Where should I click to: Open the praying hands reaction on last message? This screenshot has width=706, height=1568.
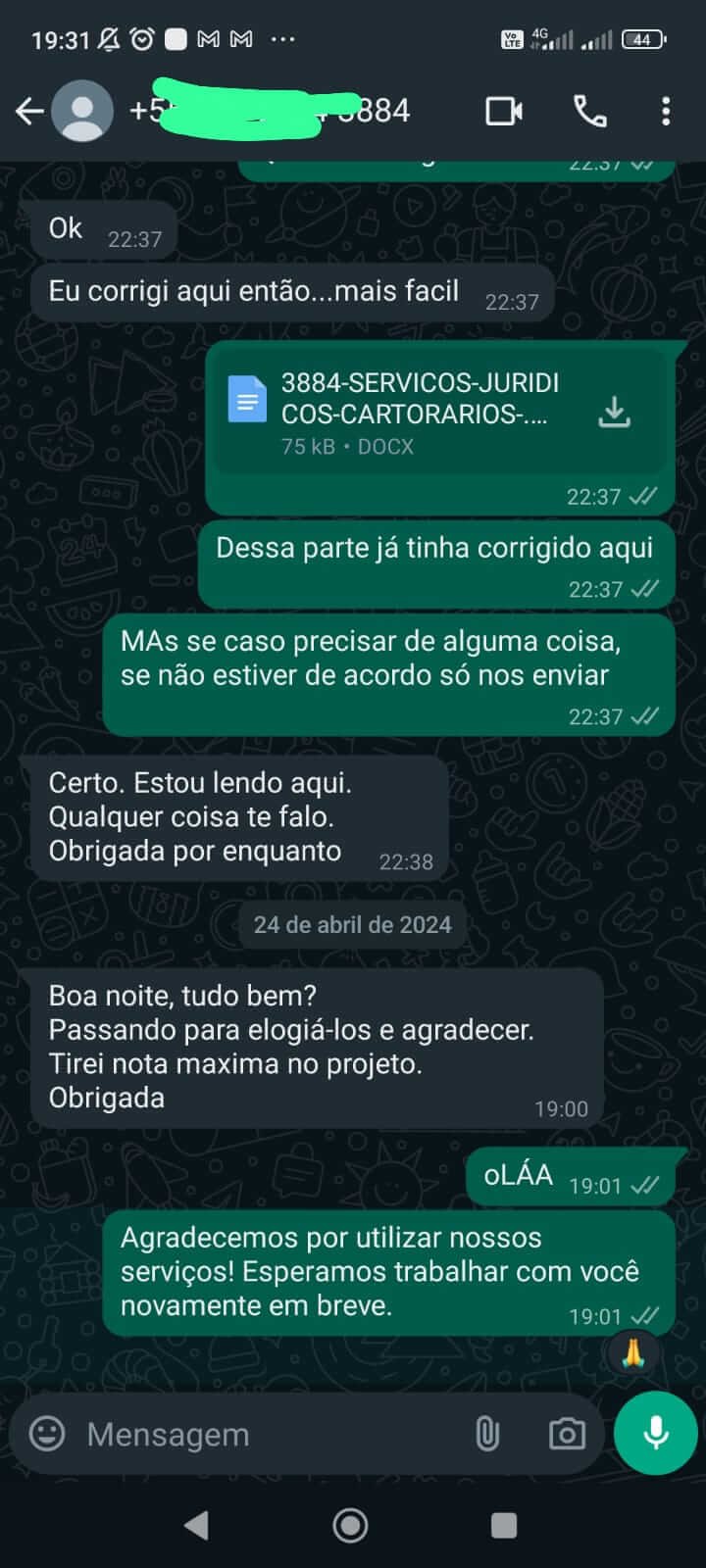(632, 1354)
